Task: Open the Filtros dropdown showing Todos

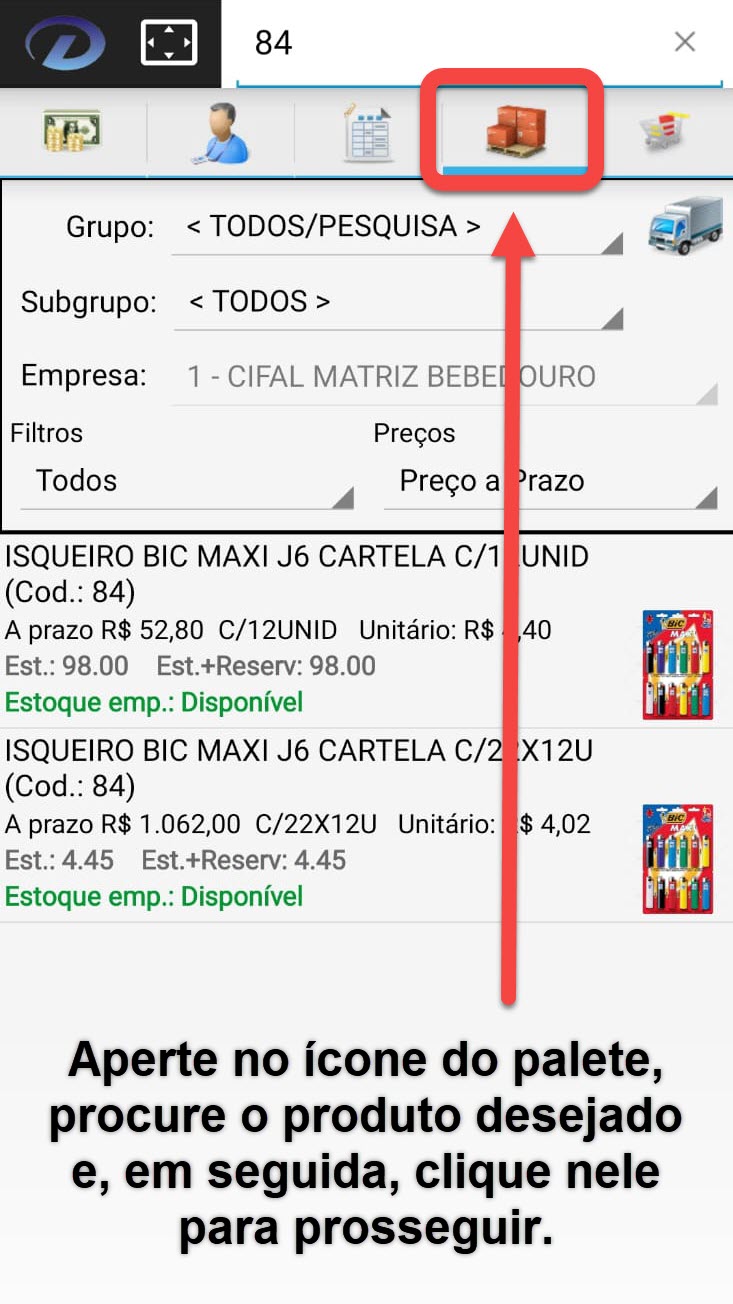Action: coord(186,482)
